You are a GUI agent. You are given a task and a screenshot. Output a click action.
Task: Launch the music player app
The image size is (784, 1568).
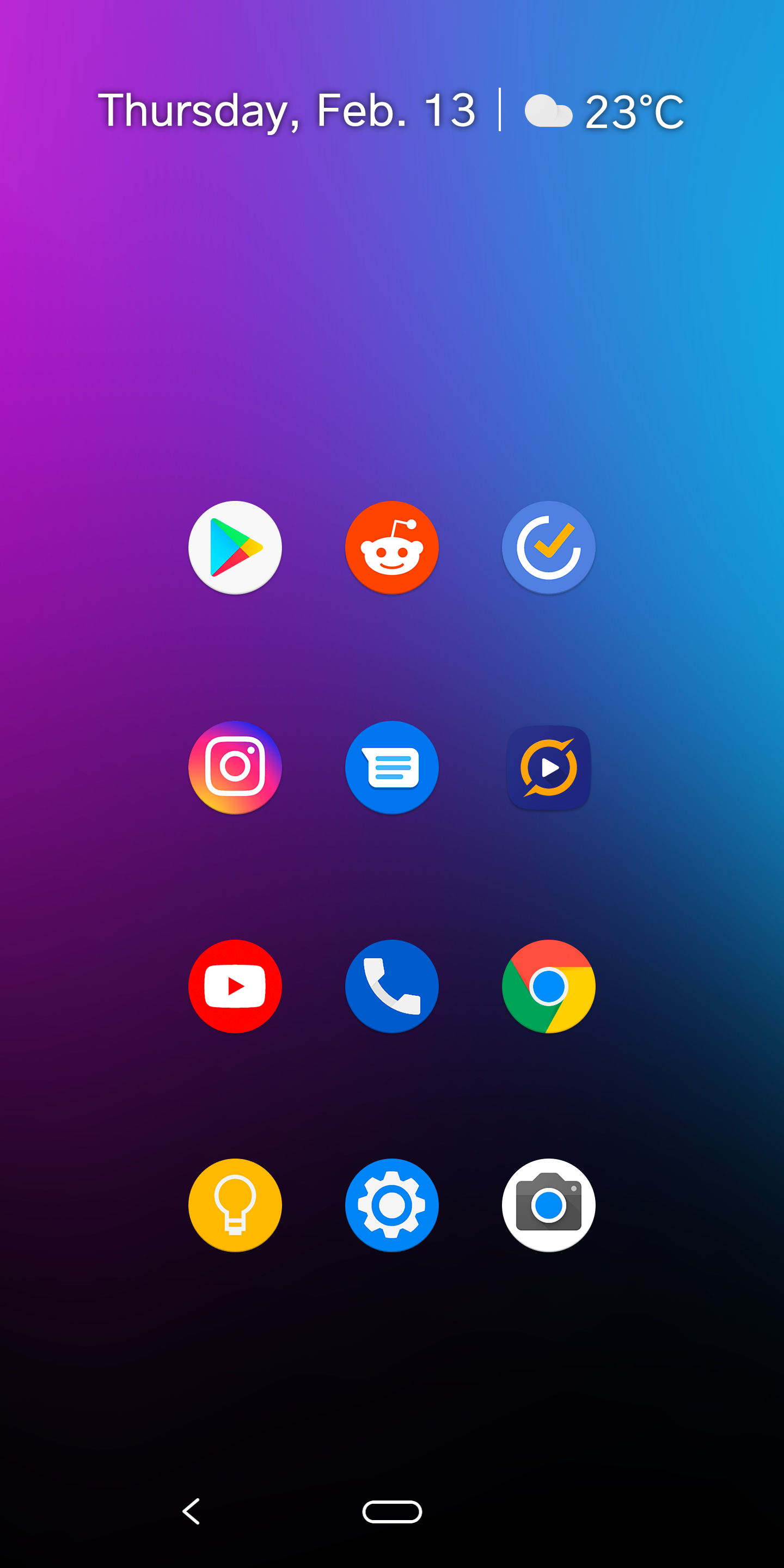[548, 767]
